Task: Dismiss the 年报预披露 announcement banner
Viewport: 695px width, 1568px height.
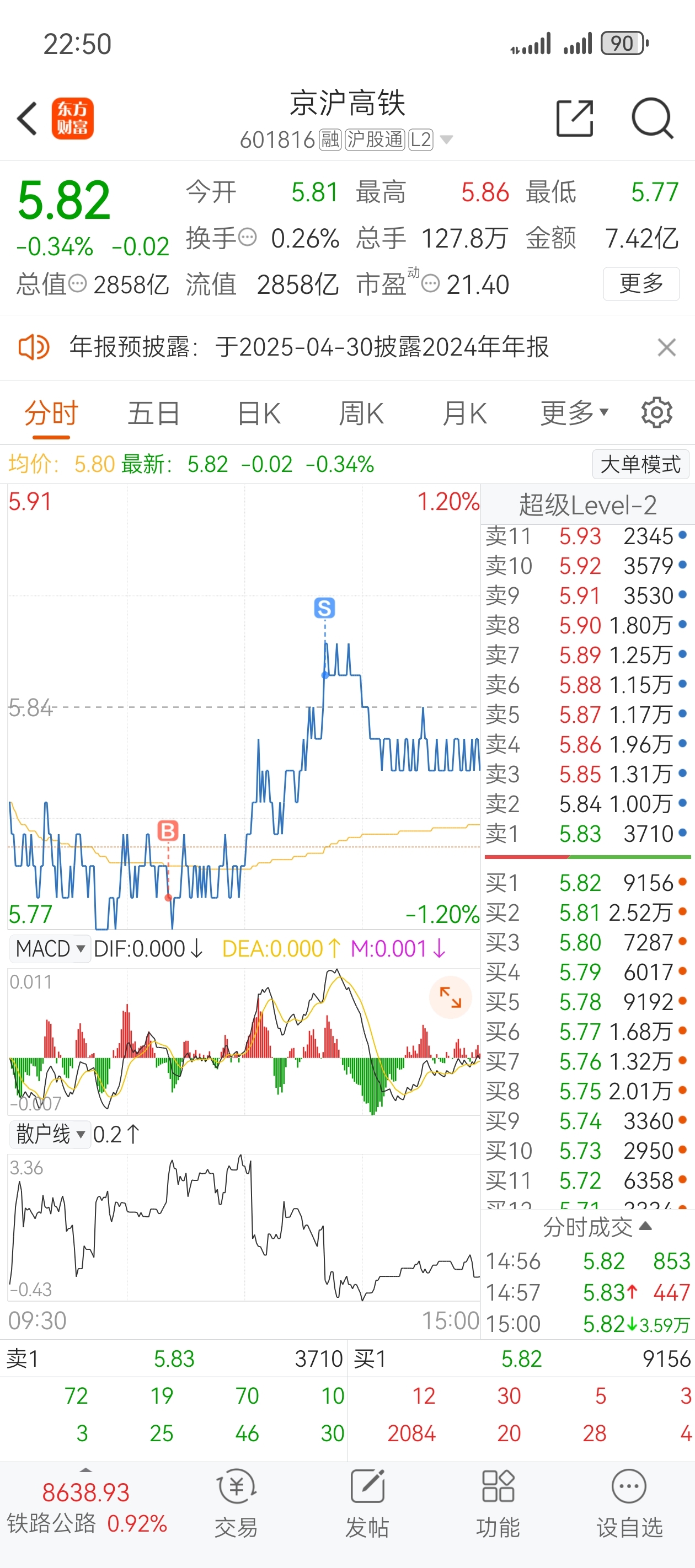Action: click(667, 347)
